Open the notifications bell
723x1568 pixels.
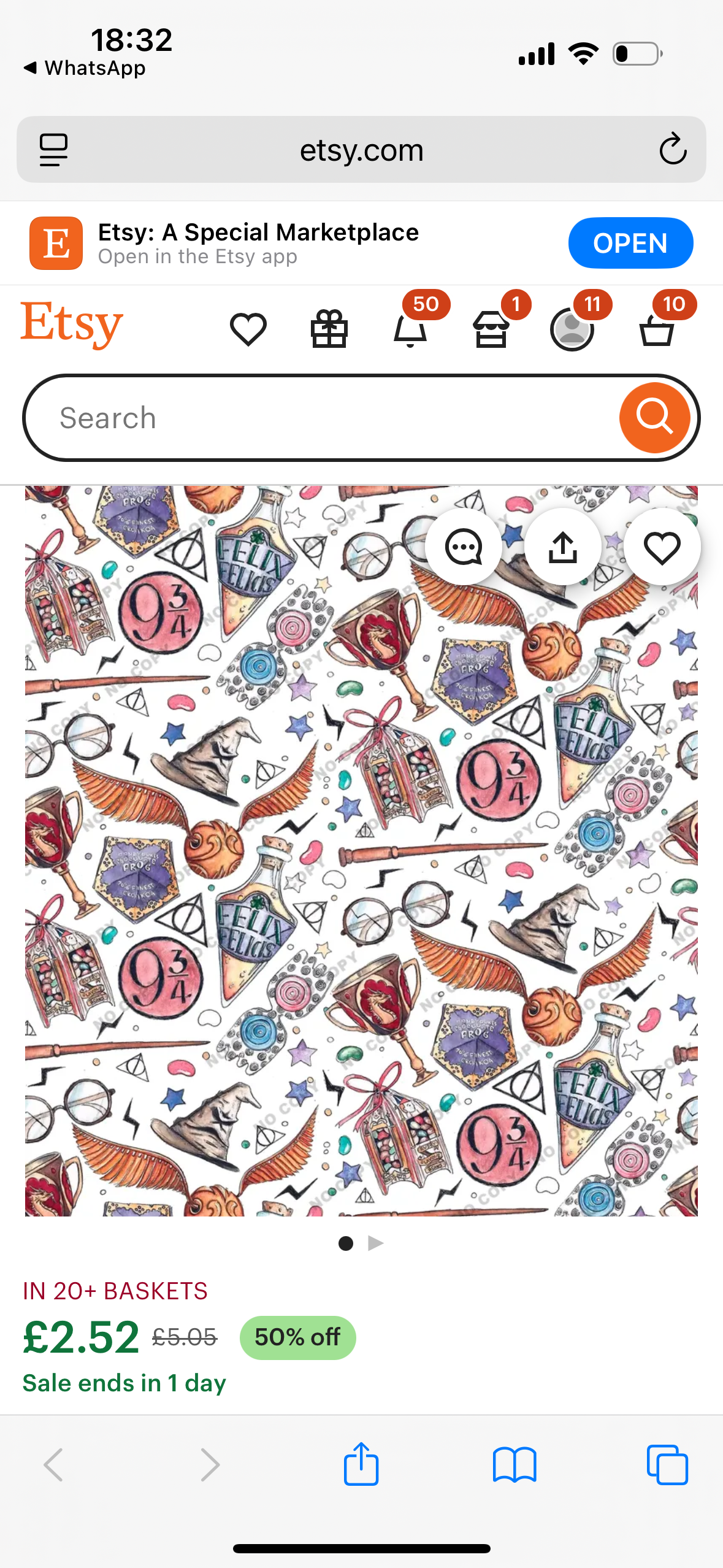[410, 329]
